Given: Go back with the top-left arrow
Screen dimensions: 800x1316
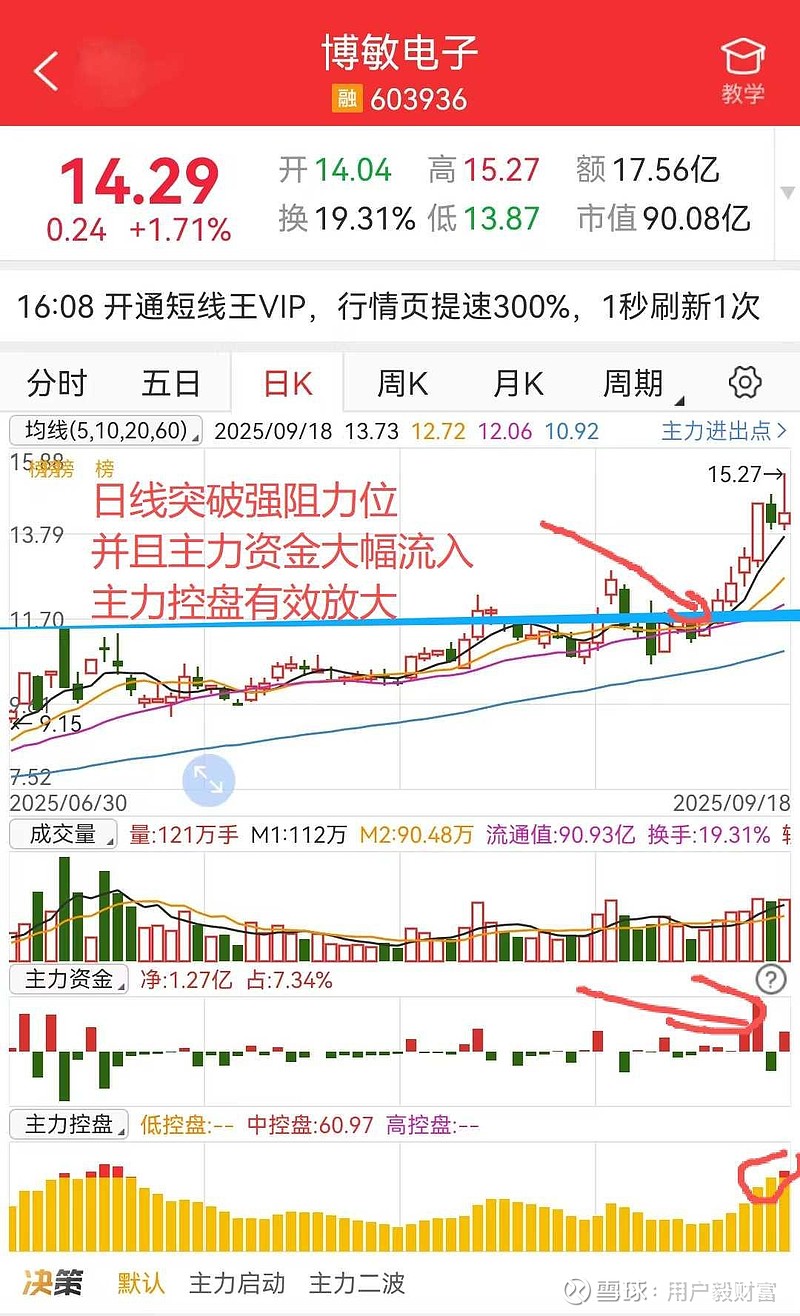Looking at the screenshot, I should coord(47,70).
